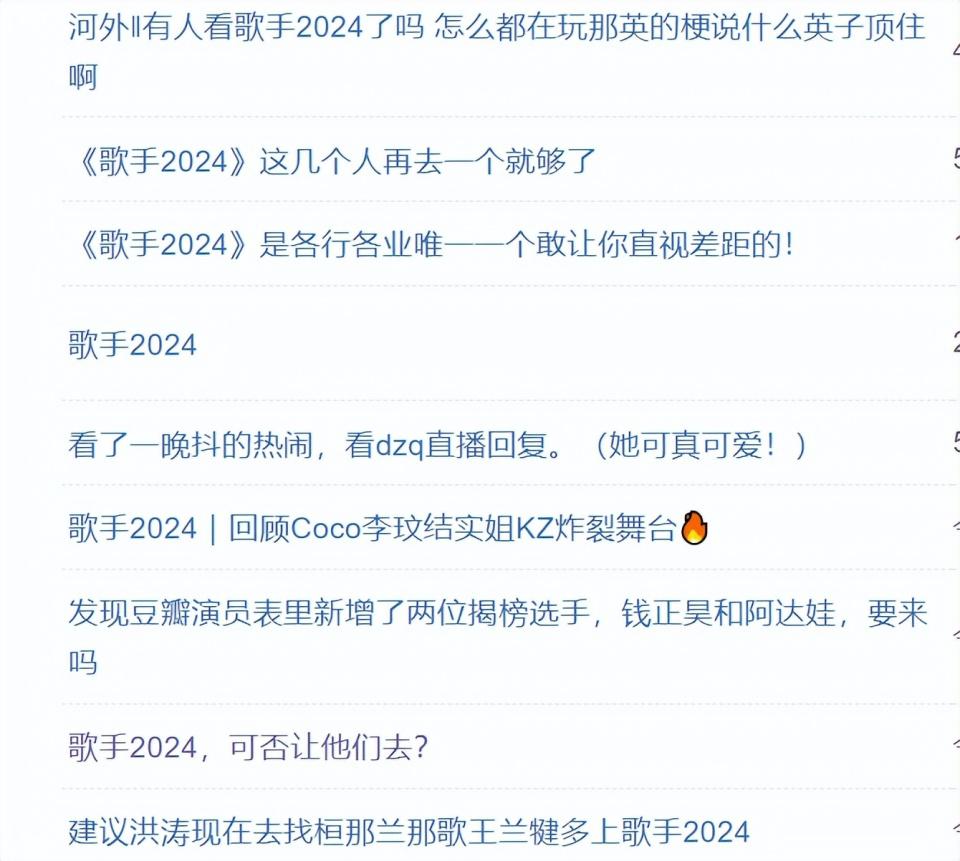Open the Coco李玟 结实姐 KZ stage review post
Viewport: 960px width, 861px height.
click(388, 528)
